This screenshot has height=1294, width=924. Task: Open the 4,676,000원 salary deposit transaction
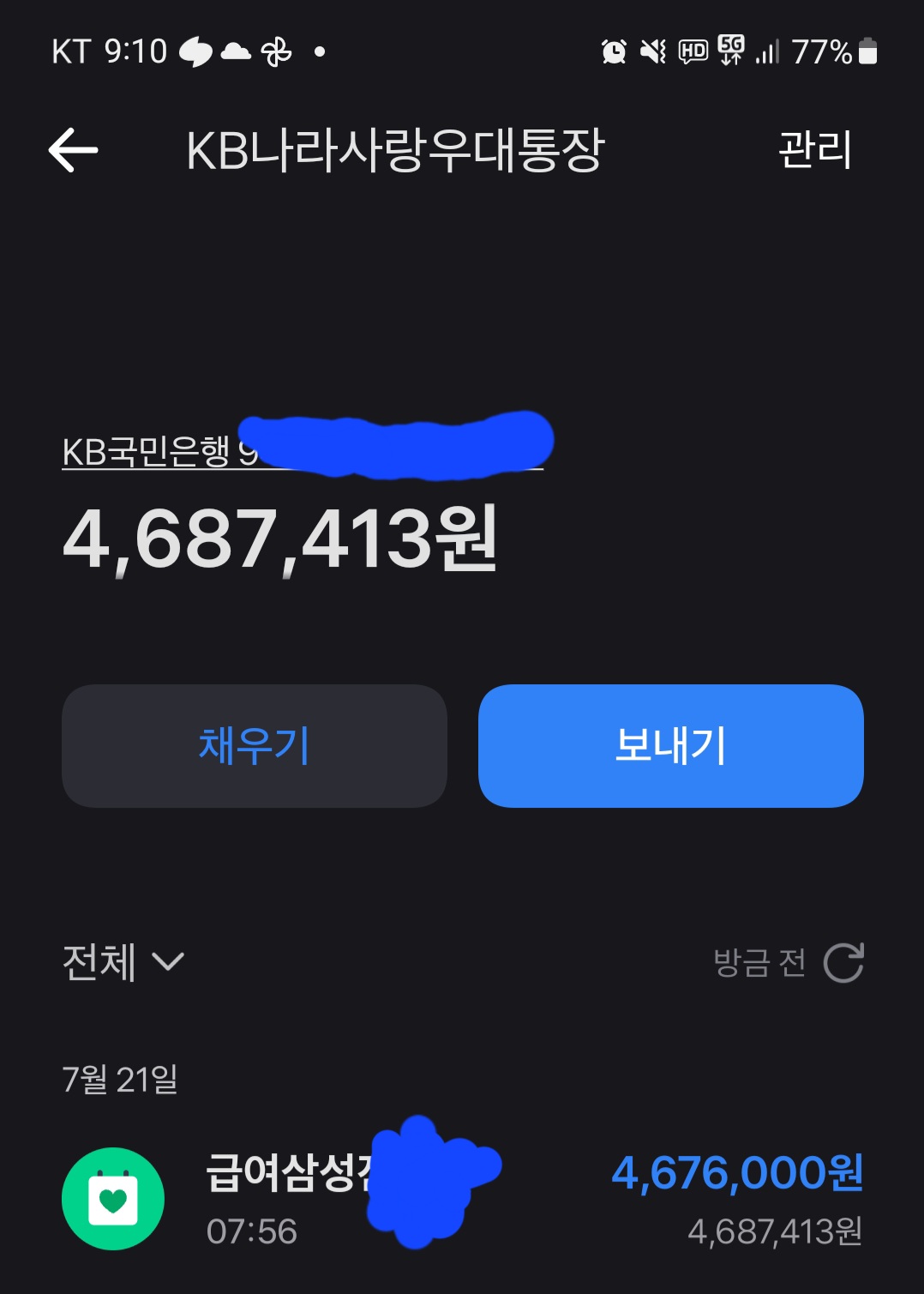pyautogui.click(x=463, y=1198)
